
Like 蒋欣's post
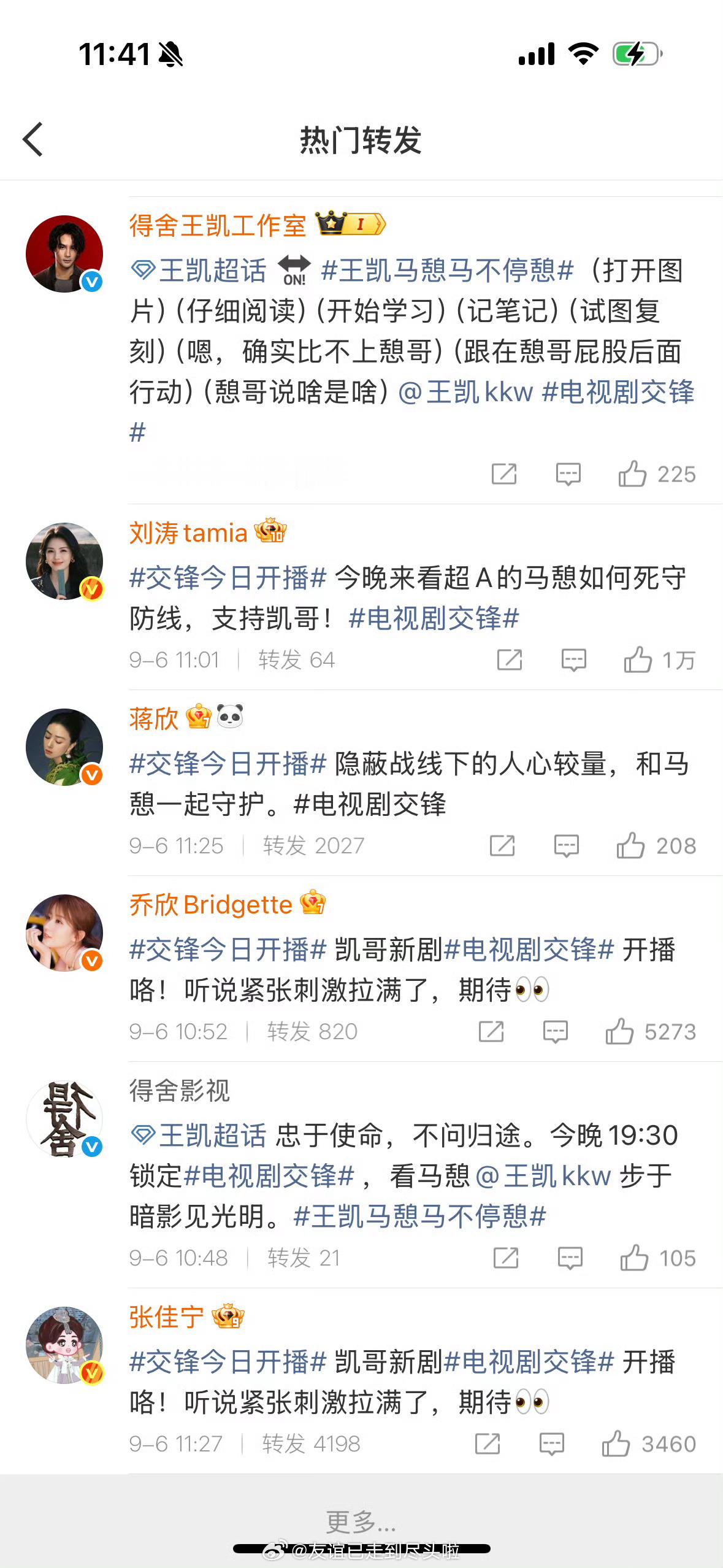pos(656,846)
